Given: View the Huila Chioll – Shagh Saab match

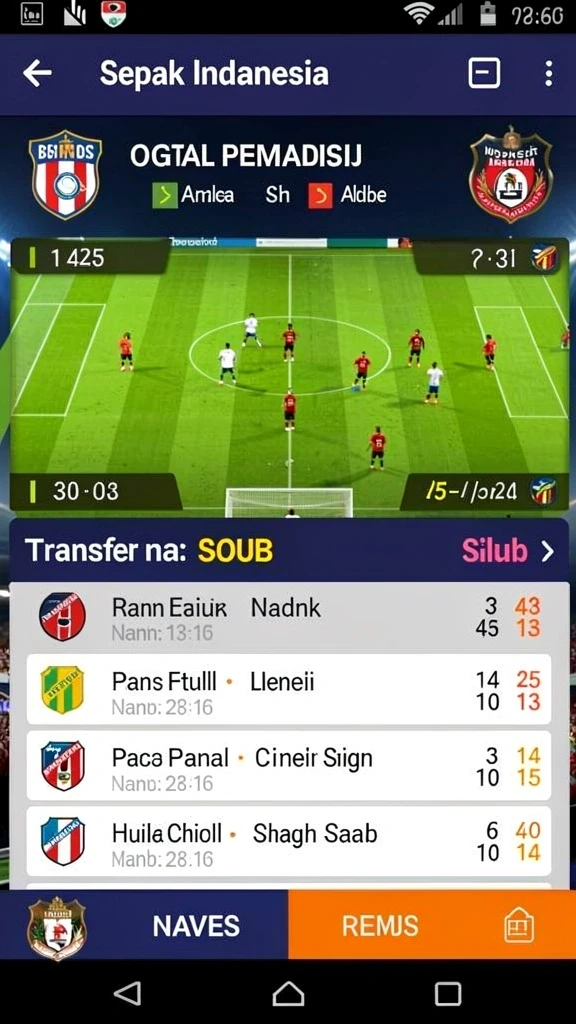Looking at the screenshot, I should click(x=289, y=841).
